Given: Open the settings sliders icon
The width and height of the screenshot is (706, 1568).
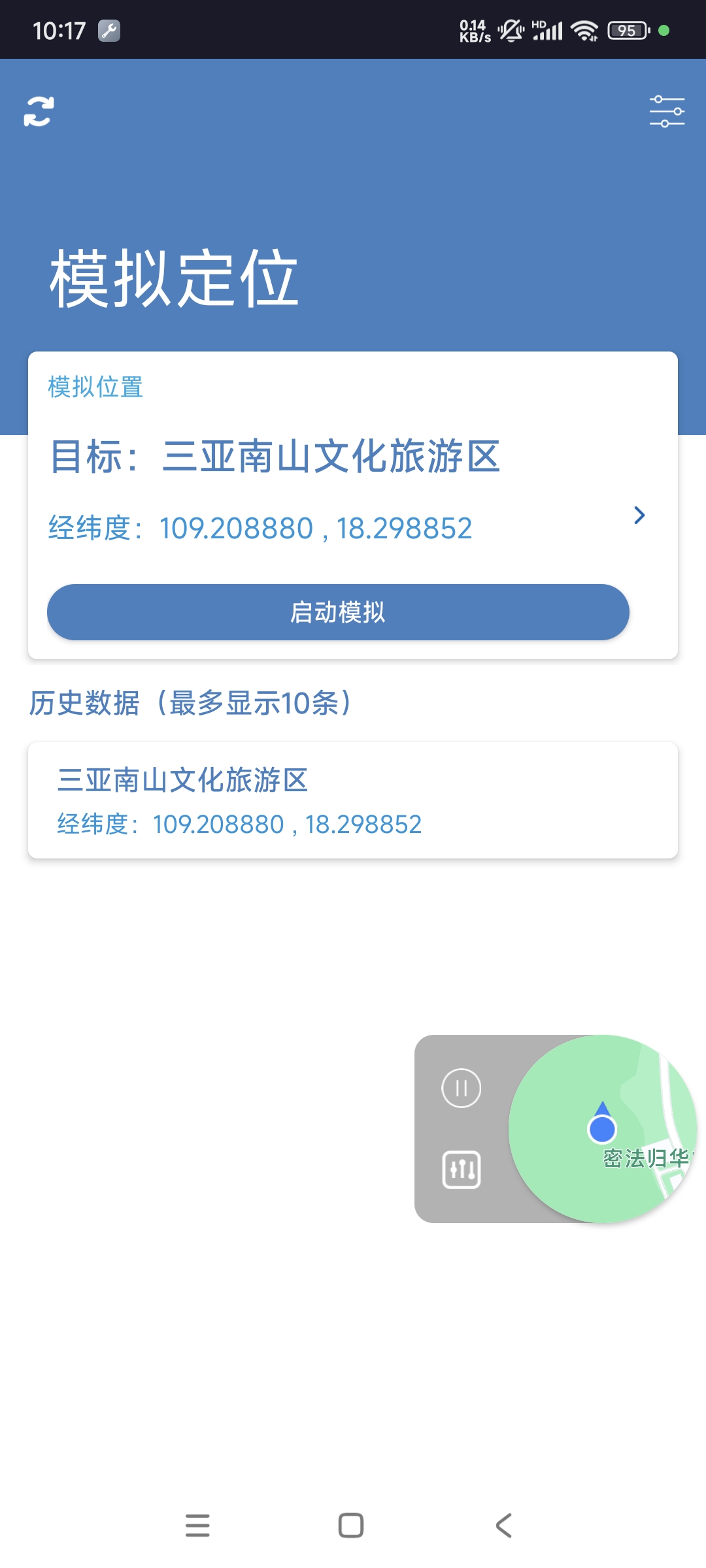Looking at the screenshot, I should (666, 111).
